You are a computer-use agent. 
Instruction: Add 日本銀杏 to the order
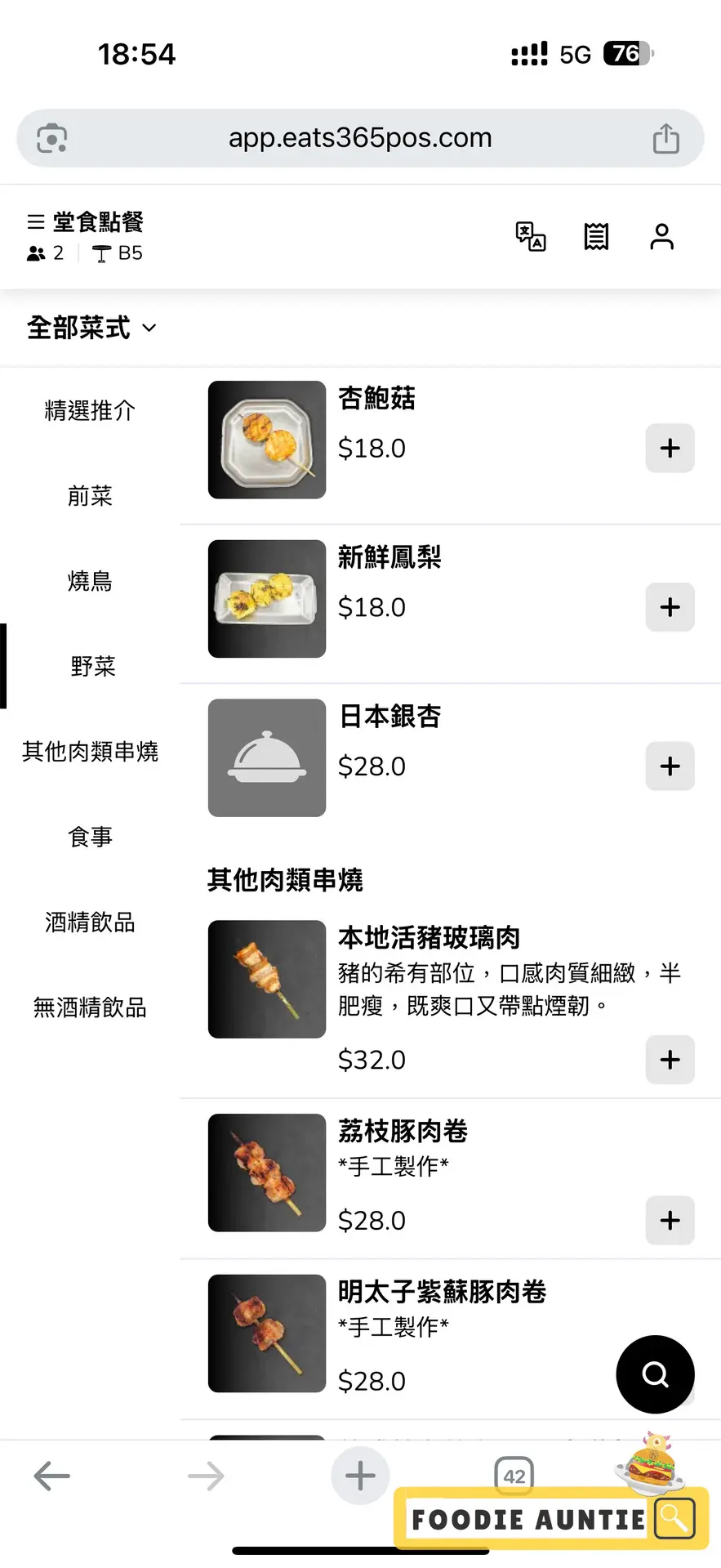coord(670,766)
